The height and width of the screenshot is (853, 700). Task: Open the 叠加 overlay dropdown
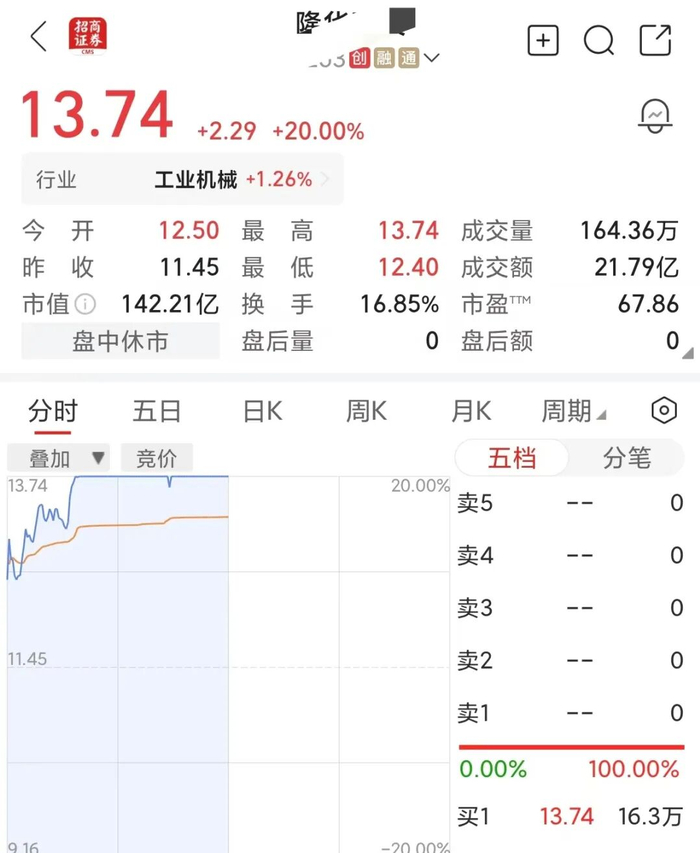tap(58, 458)
